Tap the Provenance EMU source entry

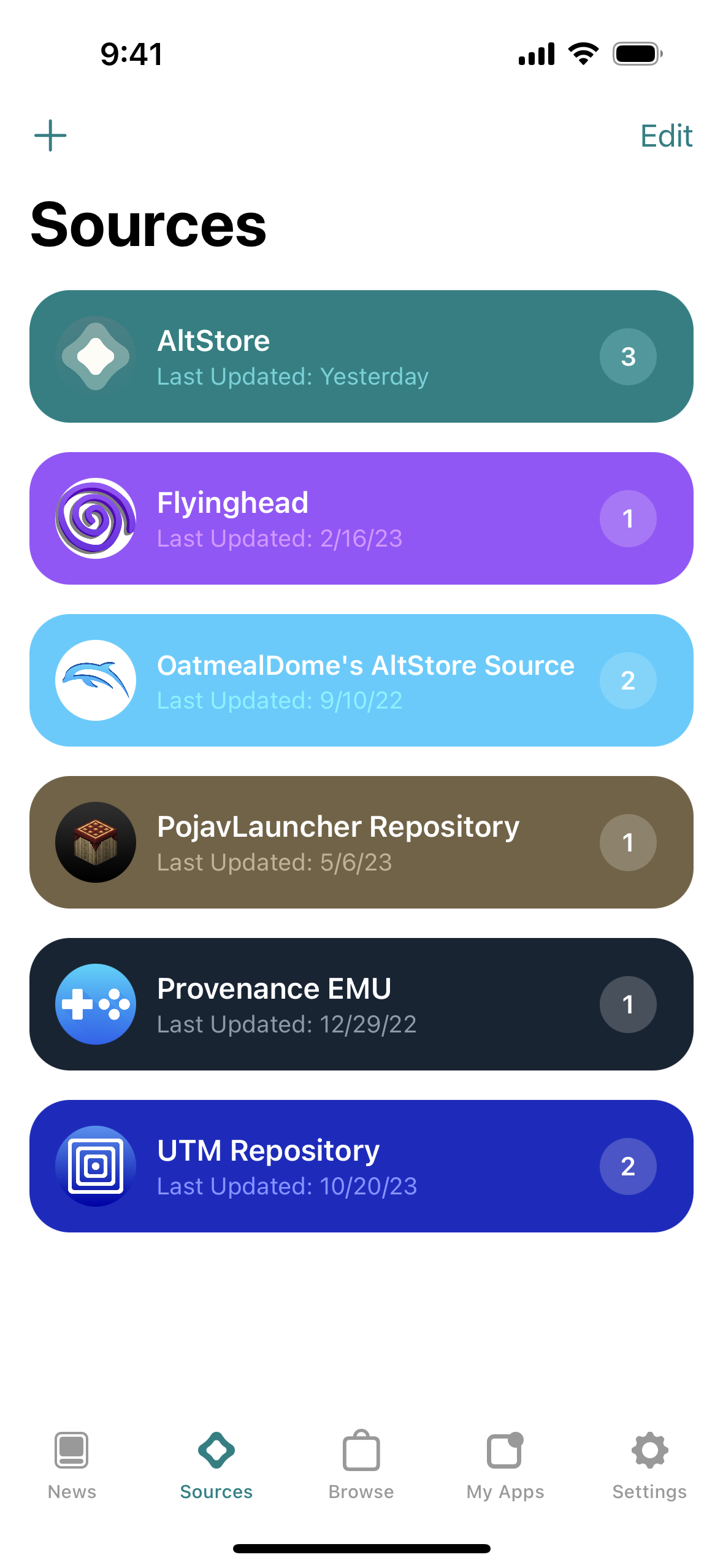pos(361,1004)
